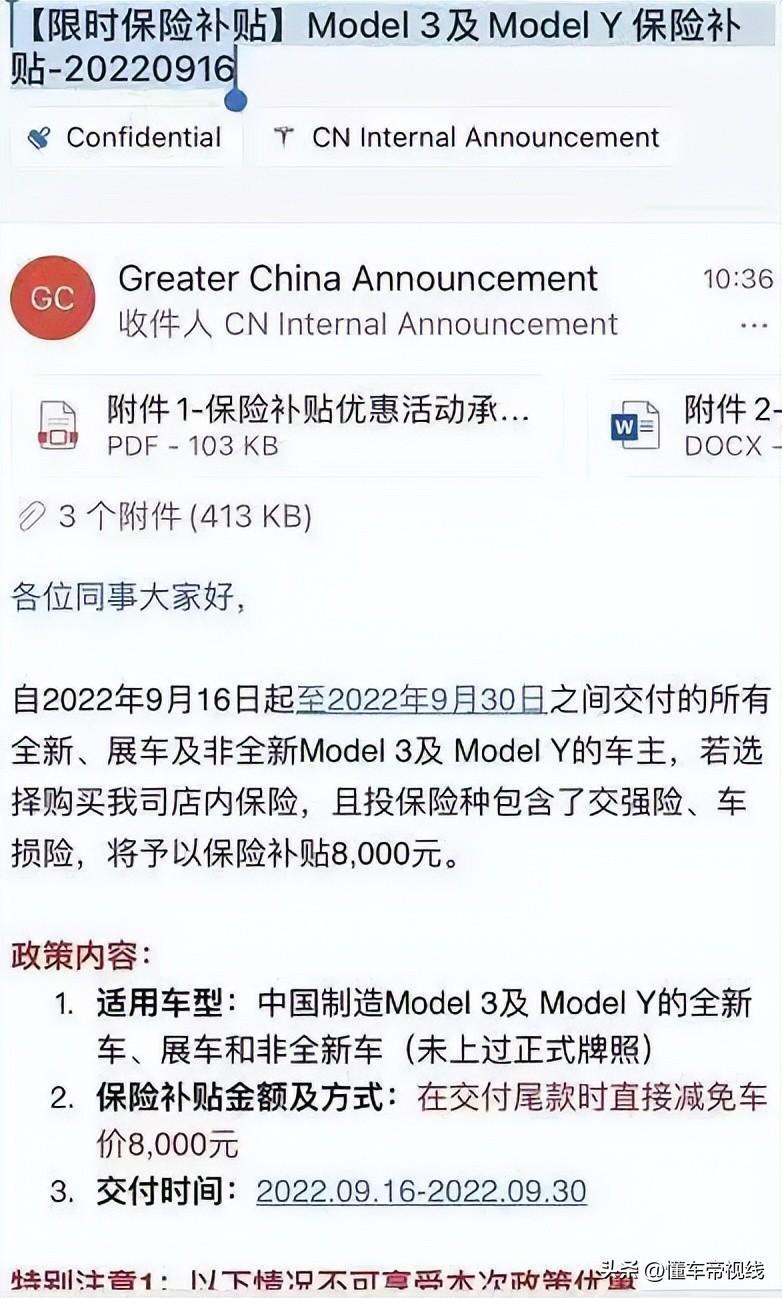
Task: Tap the CN Internal Announcement category chip
Action: pyautogui.click(x=467, y=137)
